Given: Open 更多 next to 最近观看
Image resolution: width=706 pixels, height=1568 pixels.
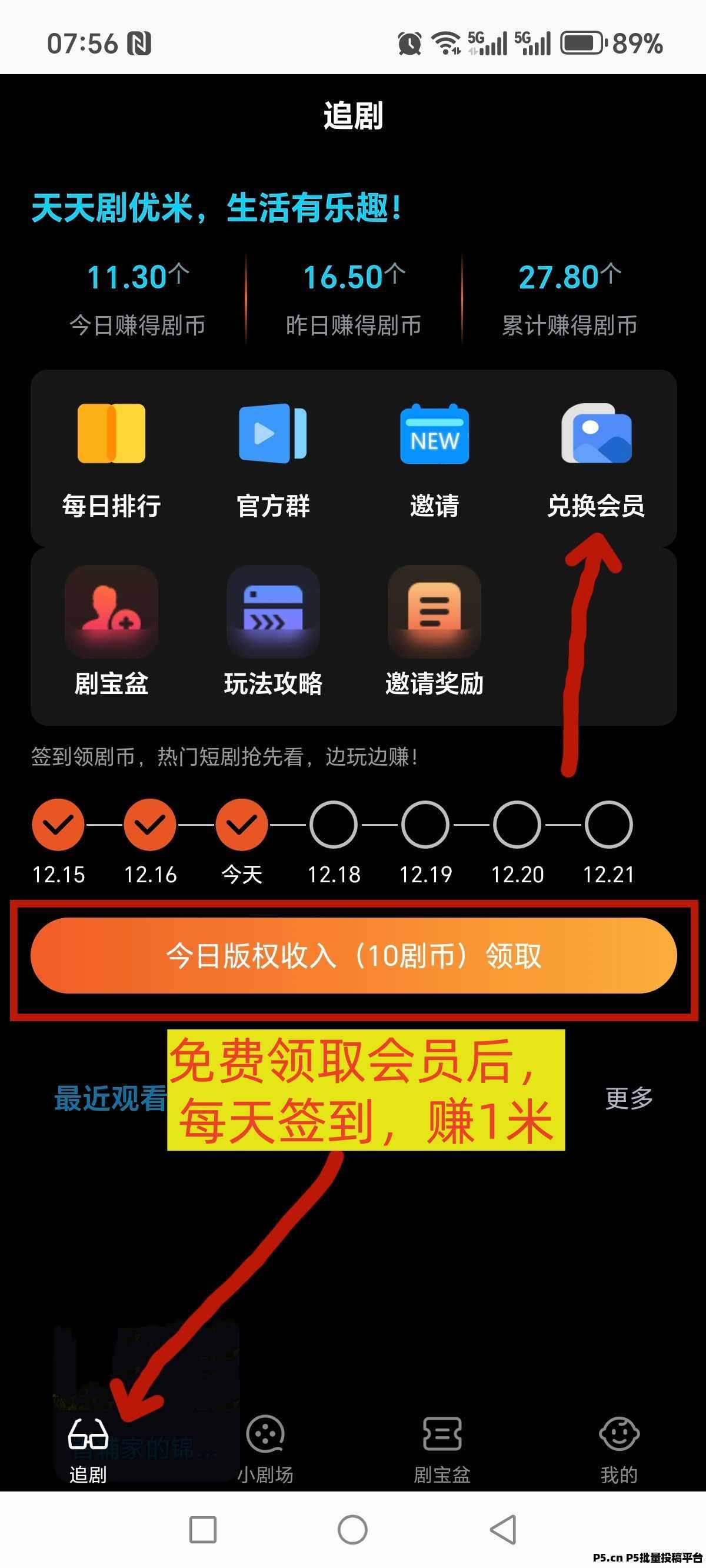Looking at the screenshot, I should [x=629, y=1099].
